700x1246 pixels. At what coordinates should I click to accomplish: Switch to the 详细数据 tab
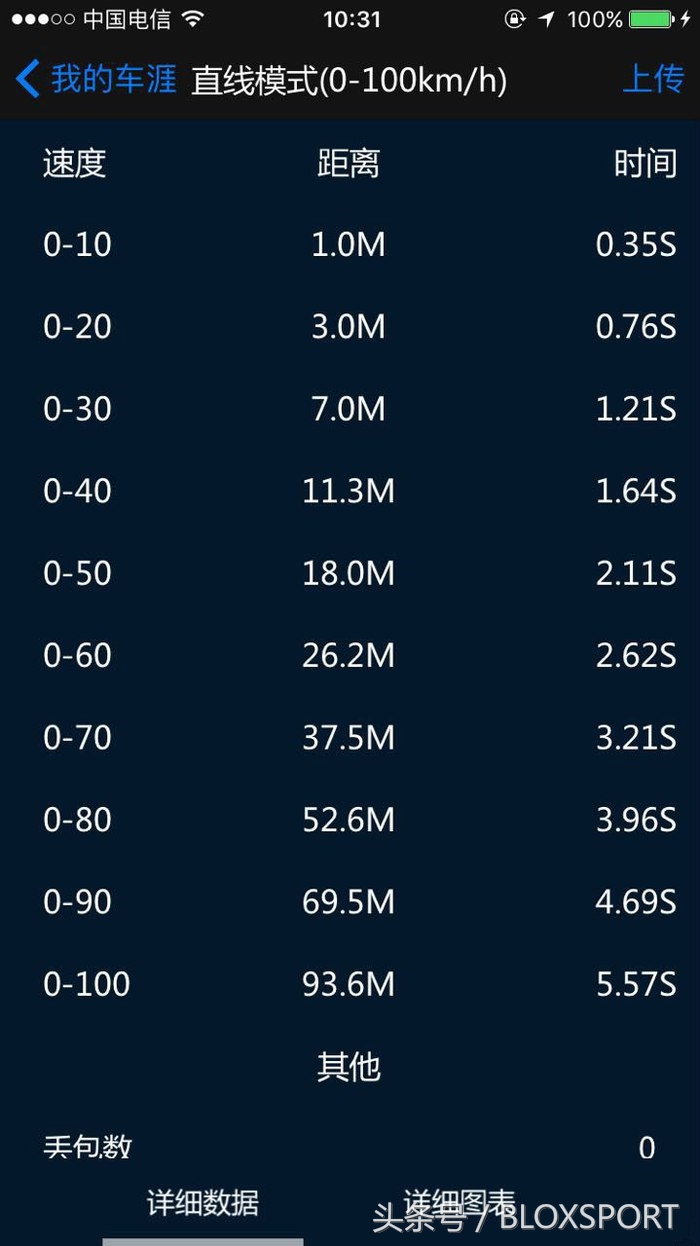[x=203, y=1202]
